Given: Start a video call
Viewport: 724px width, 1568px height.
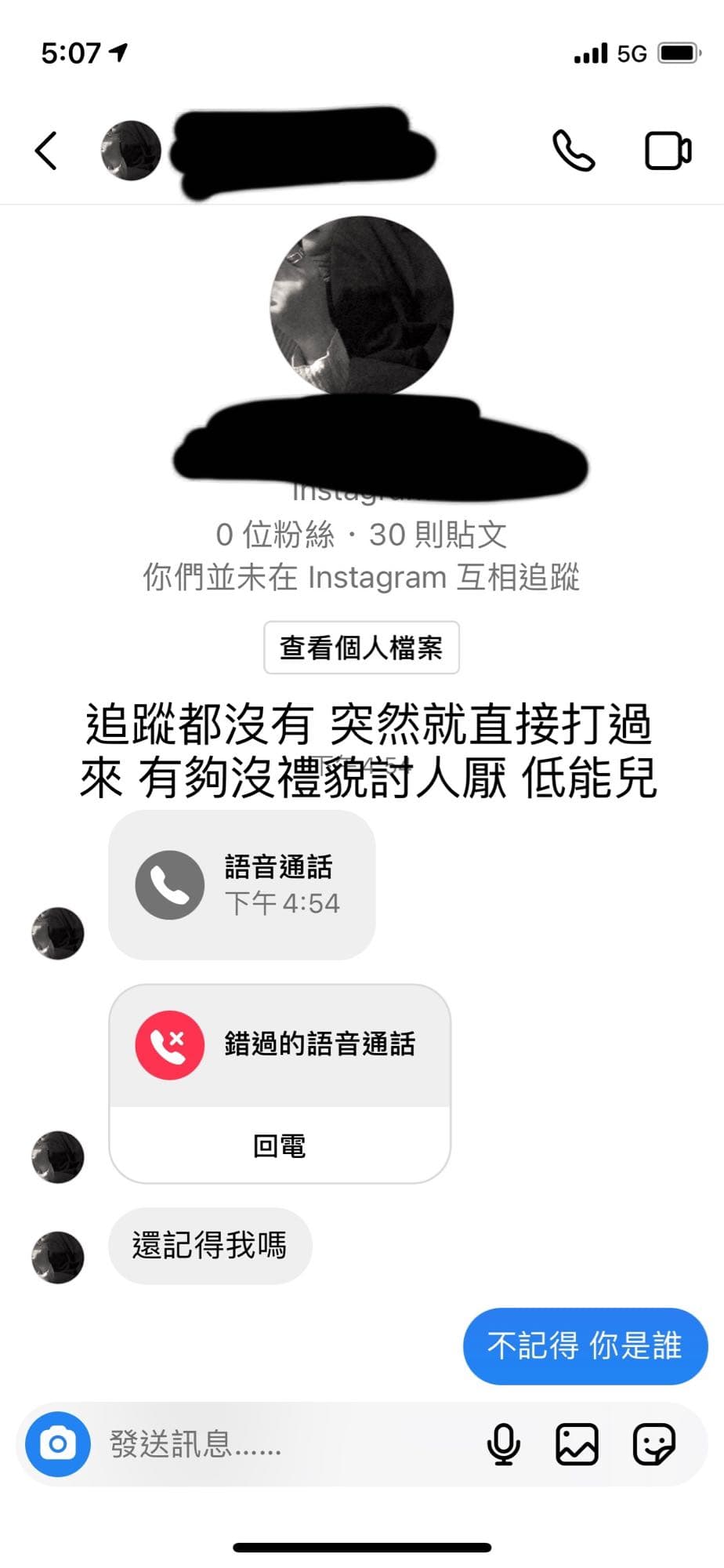Looking at the screenshot, I should click(668, 151).
